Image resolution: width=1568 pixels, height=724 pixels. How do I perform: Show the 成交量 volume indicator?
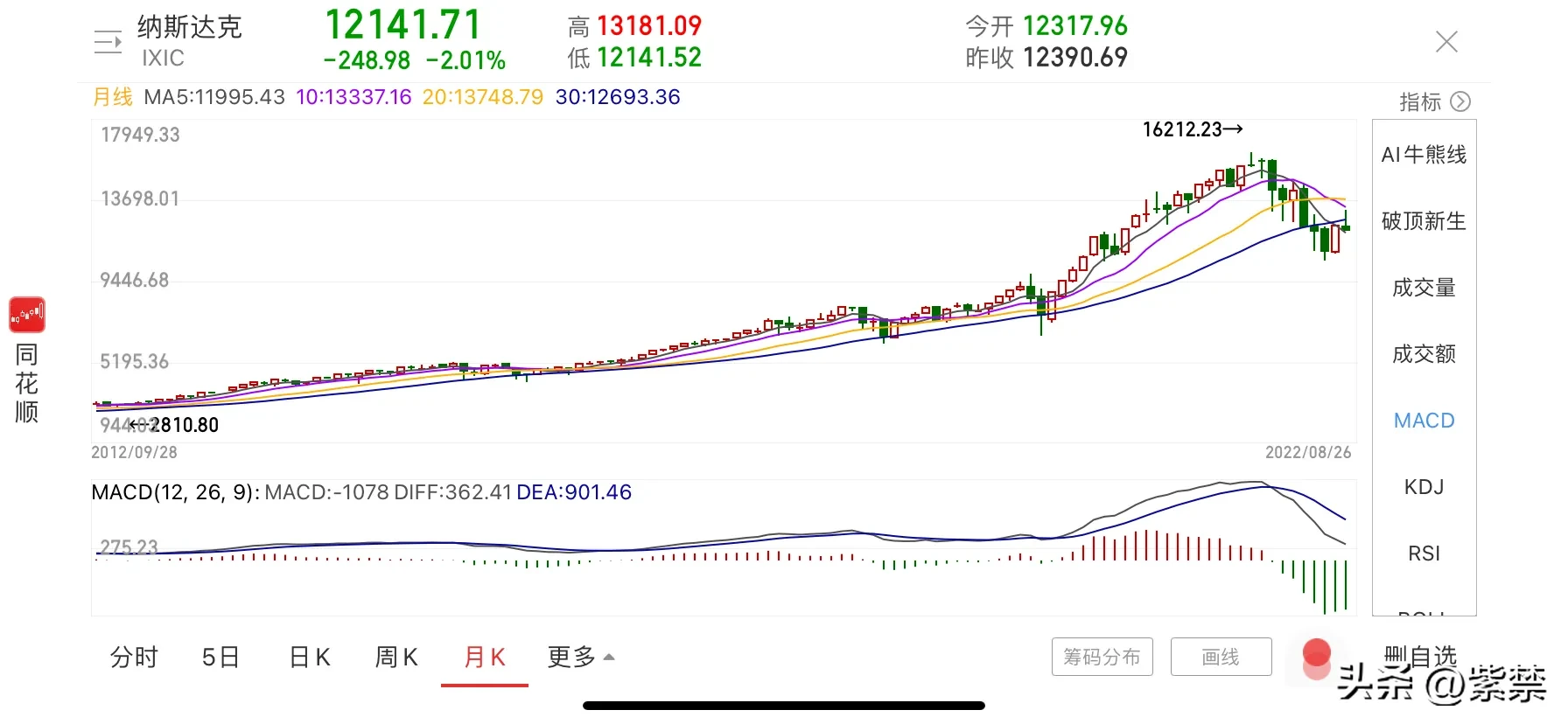[x=1424, y=288]
